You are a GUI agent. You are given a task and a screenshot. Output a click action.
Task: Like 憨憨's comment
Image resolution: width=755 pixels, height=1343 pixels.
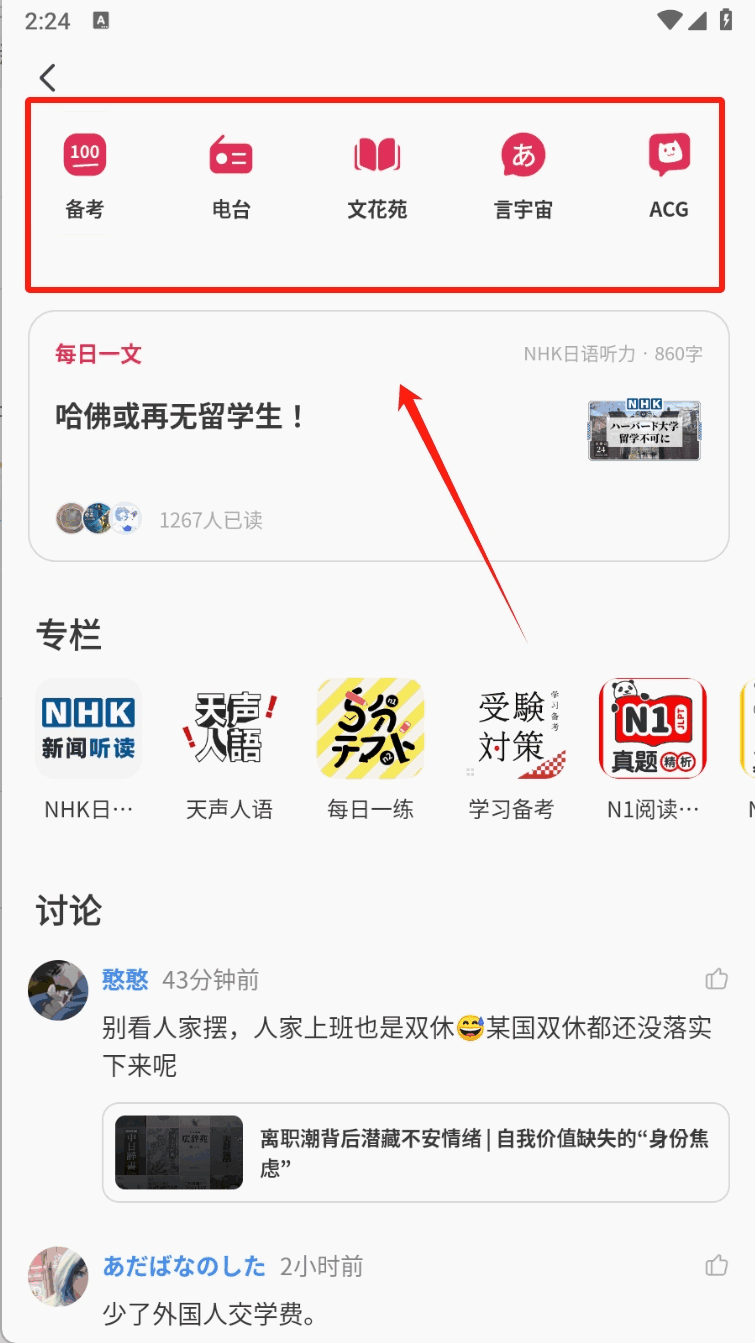coord(716,979)
